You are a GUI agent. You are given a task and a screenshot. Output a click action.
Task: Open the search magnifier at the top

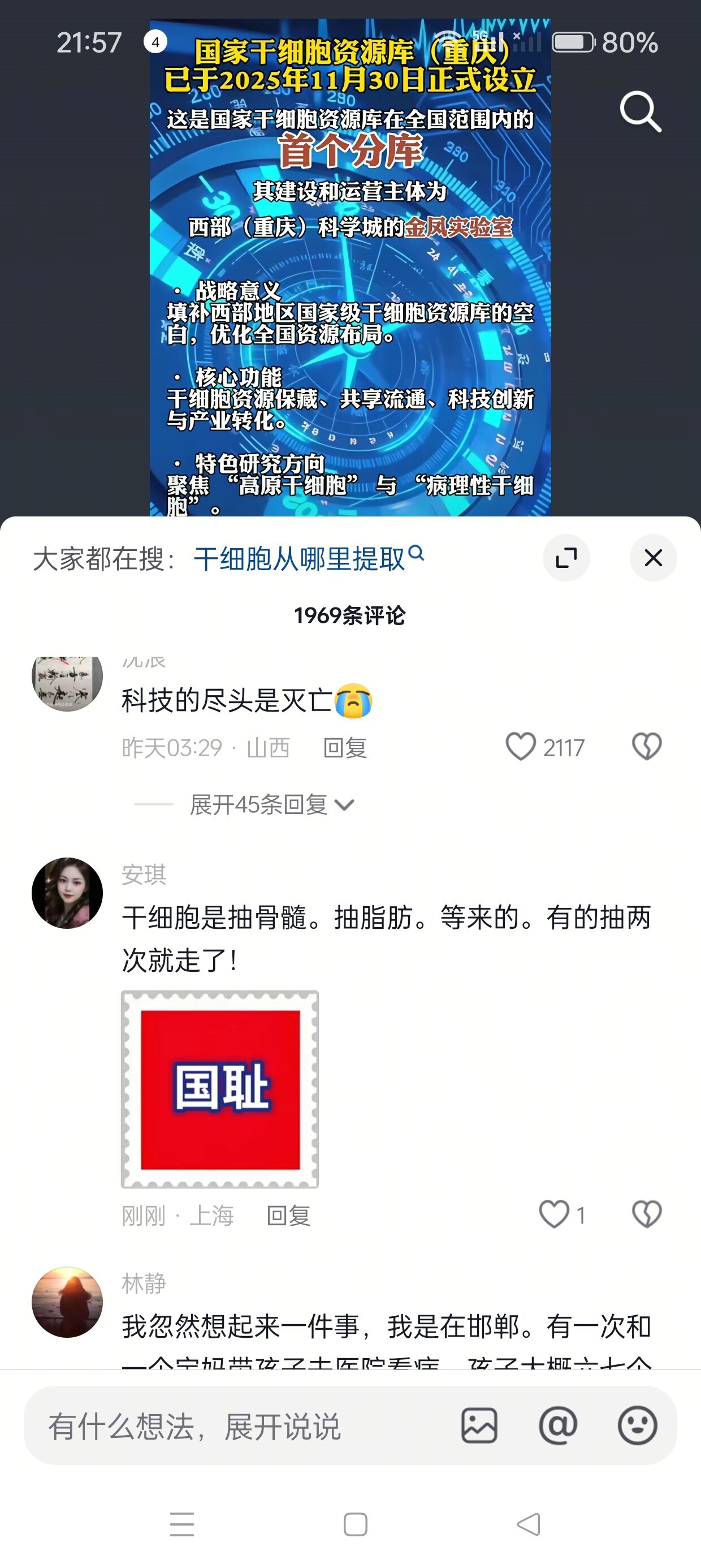pos(640,111)
